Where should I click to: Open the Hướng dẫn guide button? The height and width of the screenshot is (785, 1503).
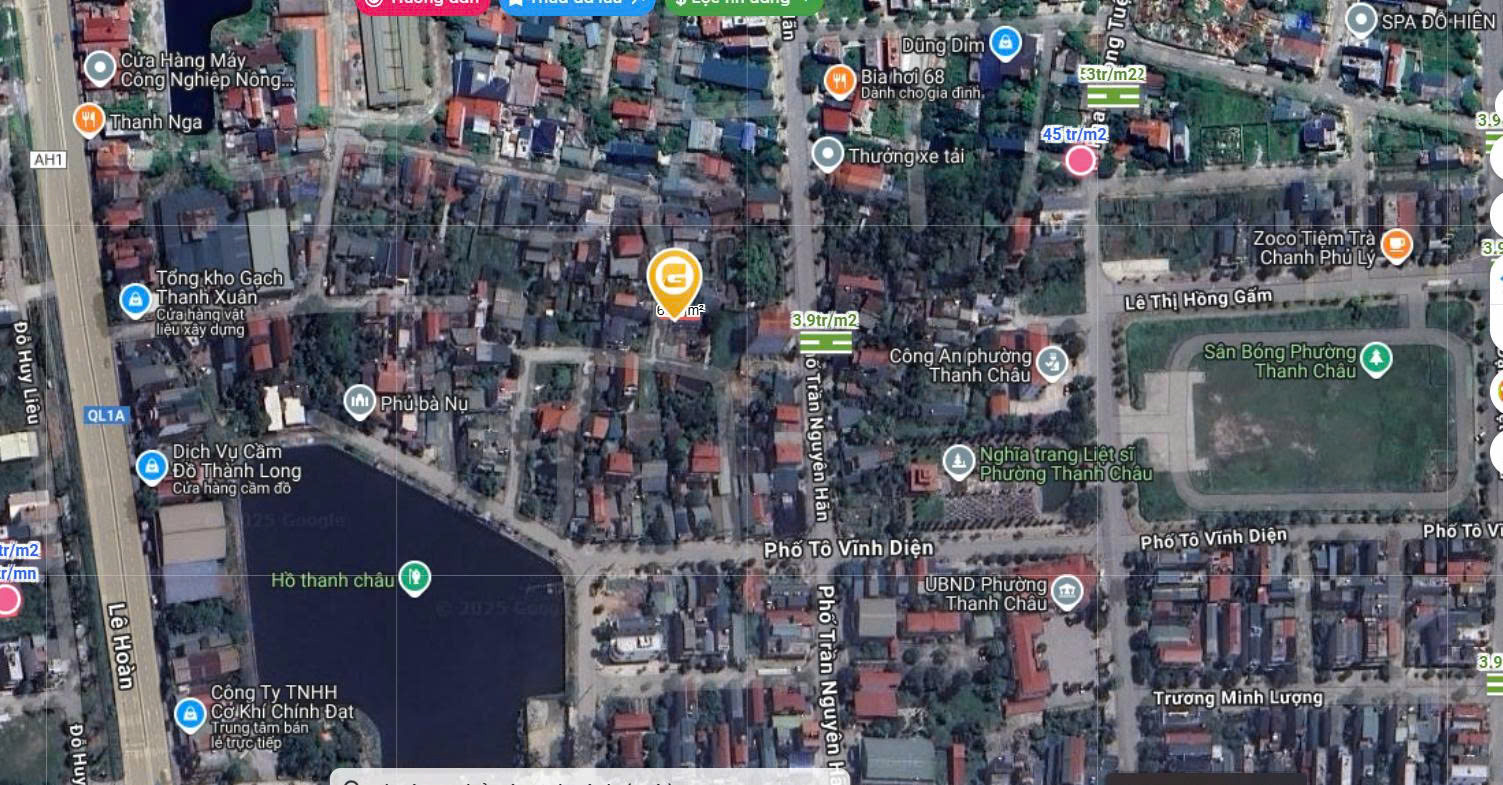coord(421,3)
